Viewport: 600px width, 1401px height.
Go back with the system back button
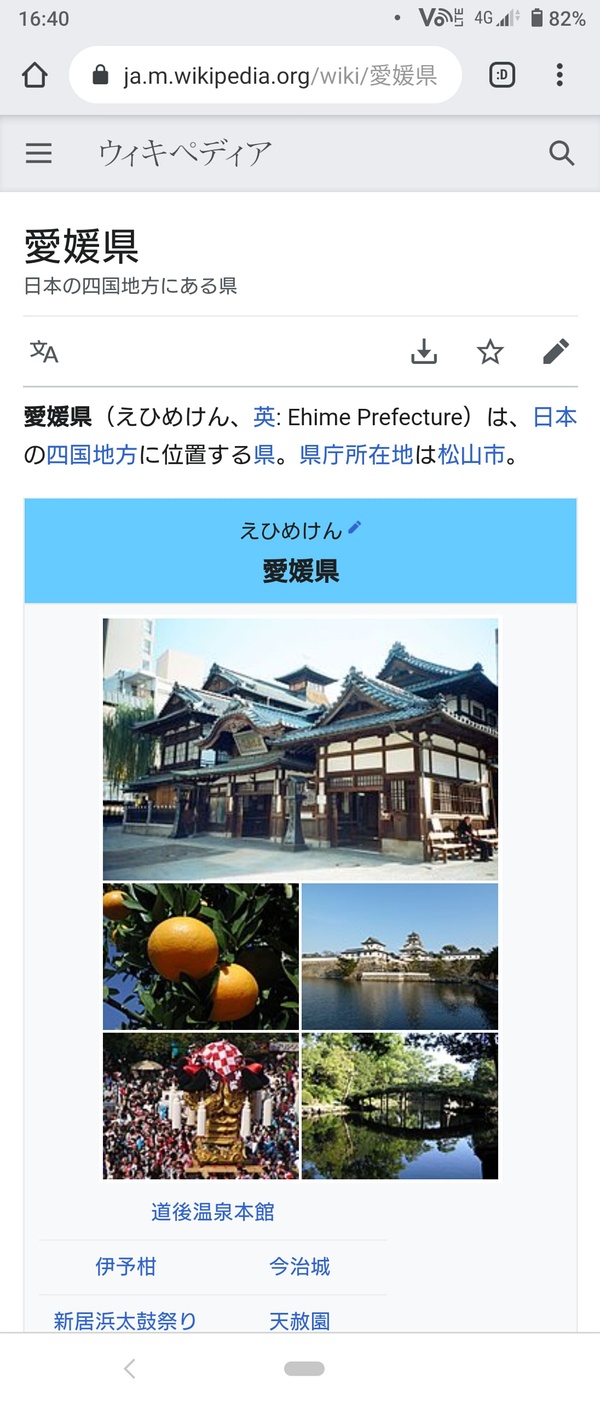point(129,1369)
